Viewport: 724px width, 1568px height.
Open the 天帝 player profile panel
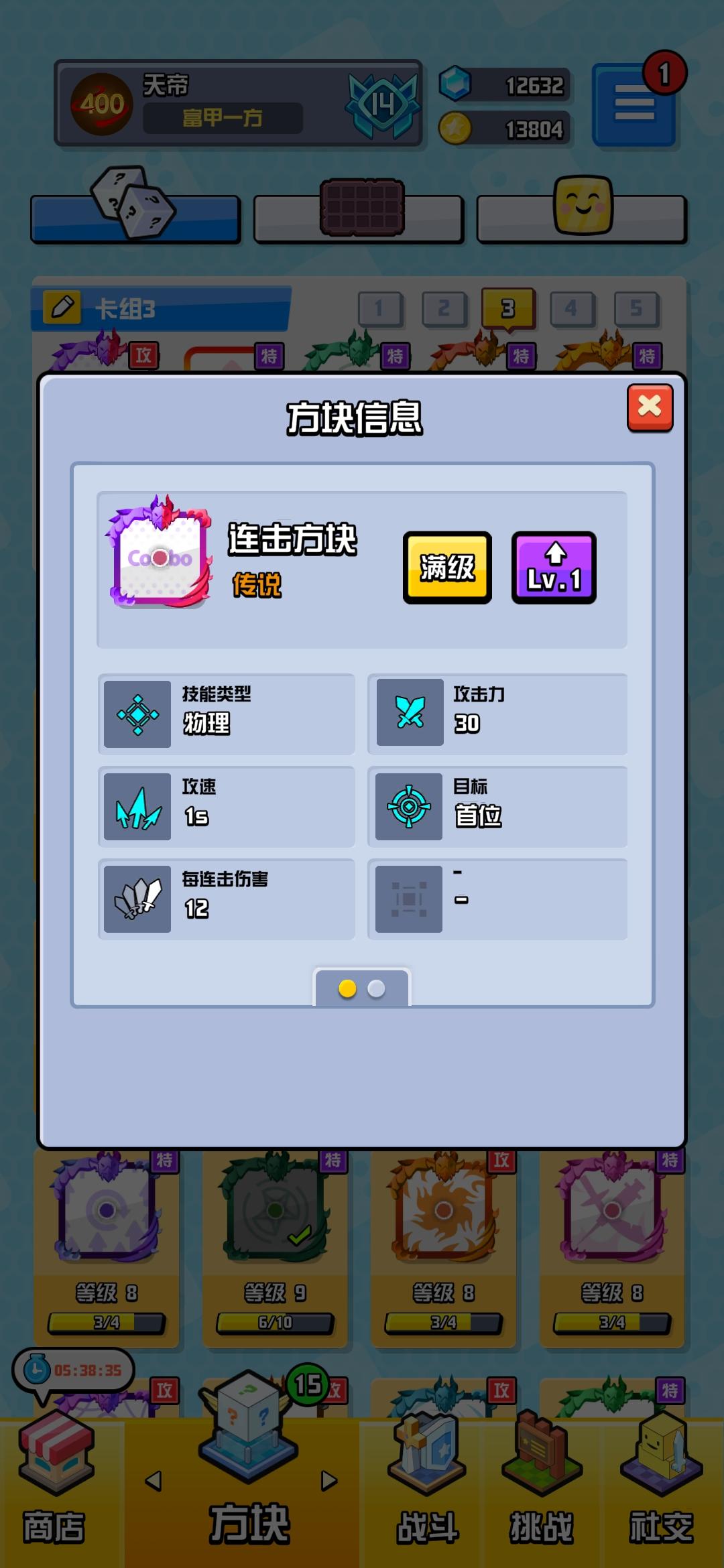(238, 104)
